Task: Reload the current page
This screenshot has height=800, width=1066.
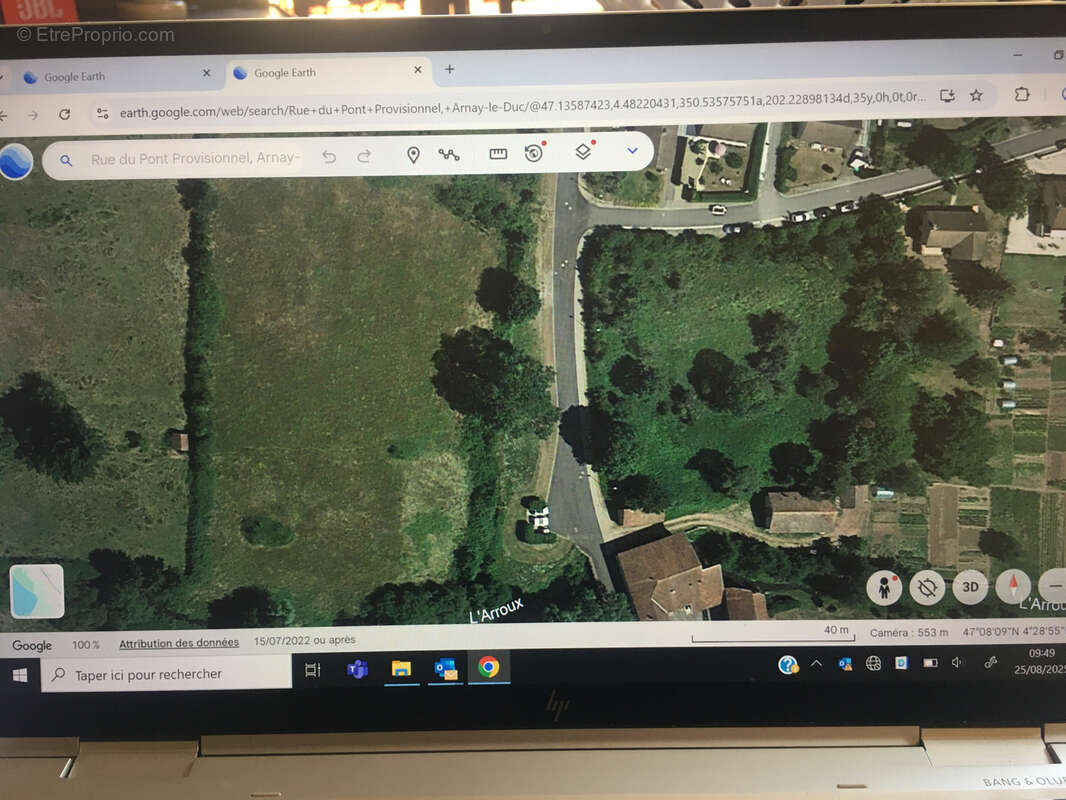Action: (64, 115)
